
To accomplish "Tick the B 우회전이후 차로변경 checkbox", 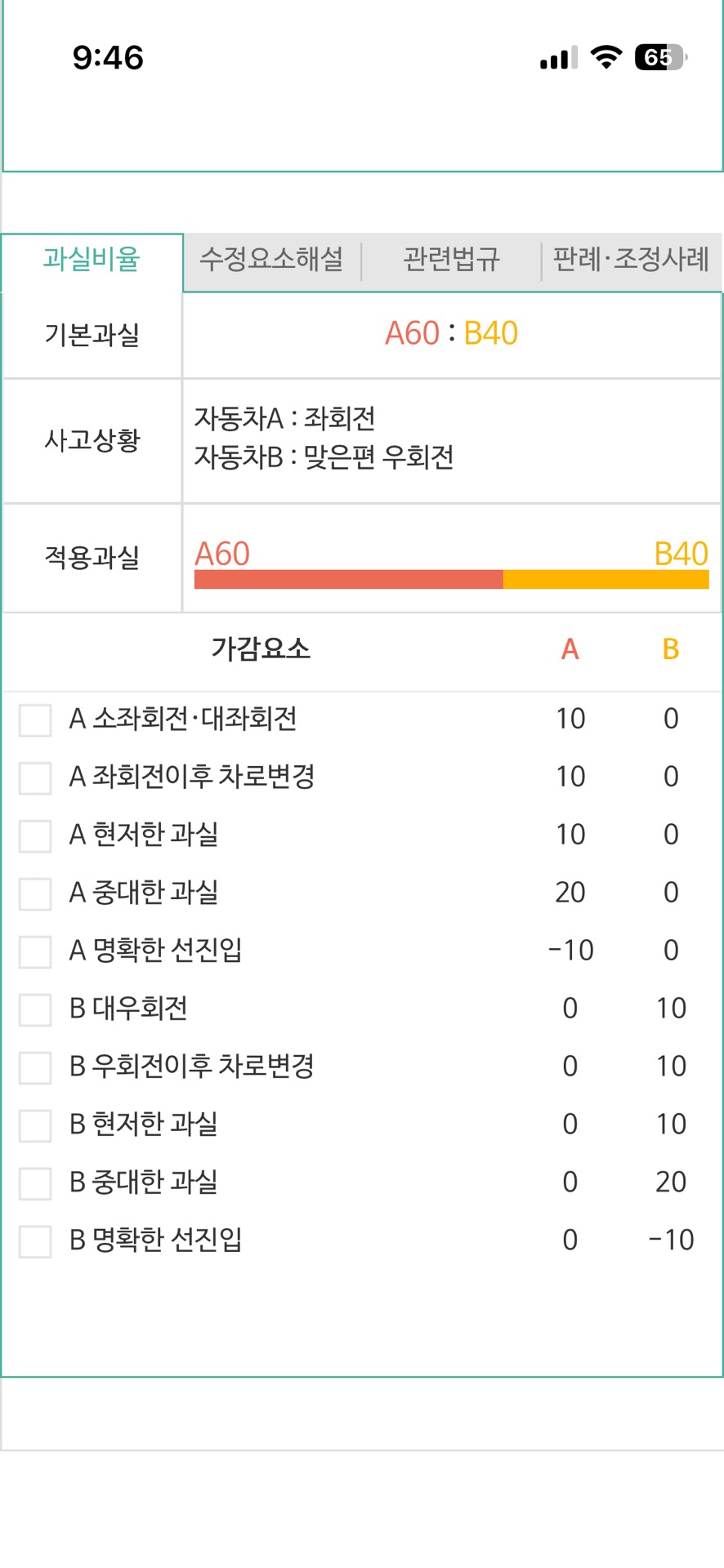I will 35,1068.
